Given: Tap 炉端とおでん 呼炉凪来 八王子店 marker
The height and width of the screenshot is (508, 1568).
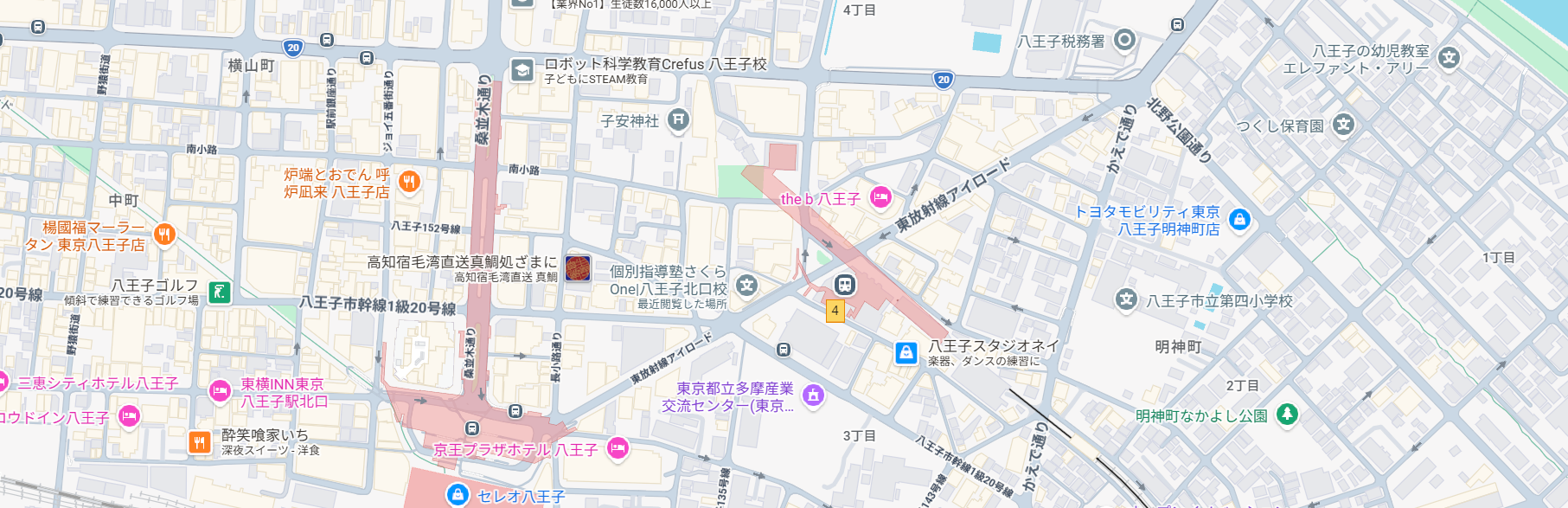Looking at the screenshot, I should point(409,181).
